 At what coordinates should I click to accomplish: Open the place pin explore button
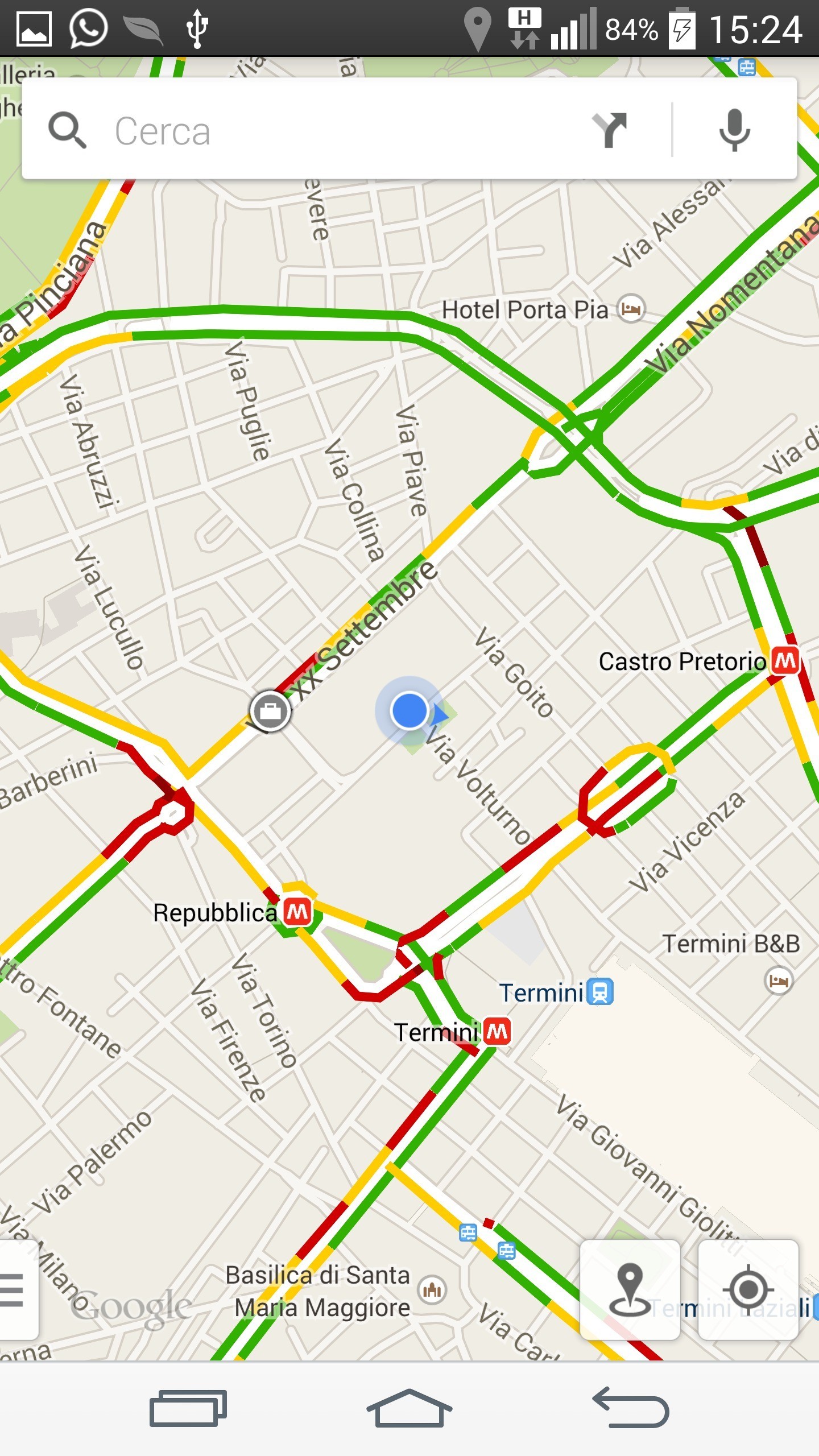point(630,1289)
